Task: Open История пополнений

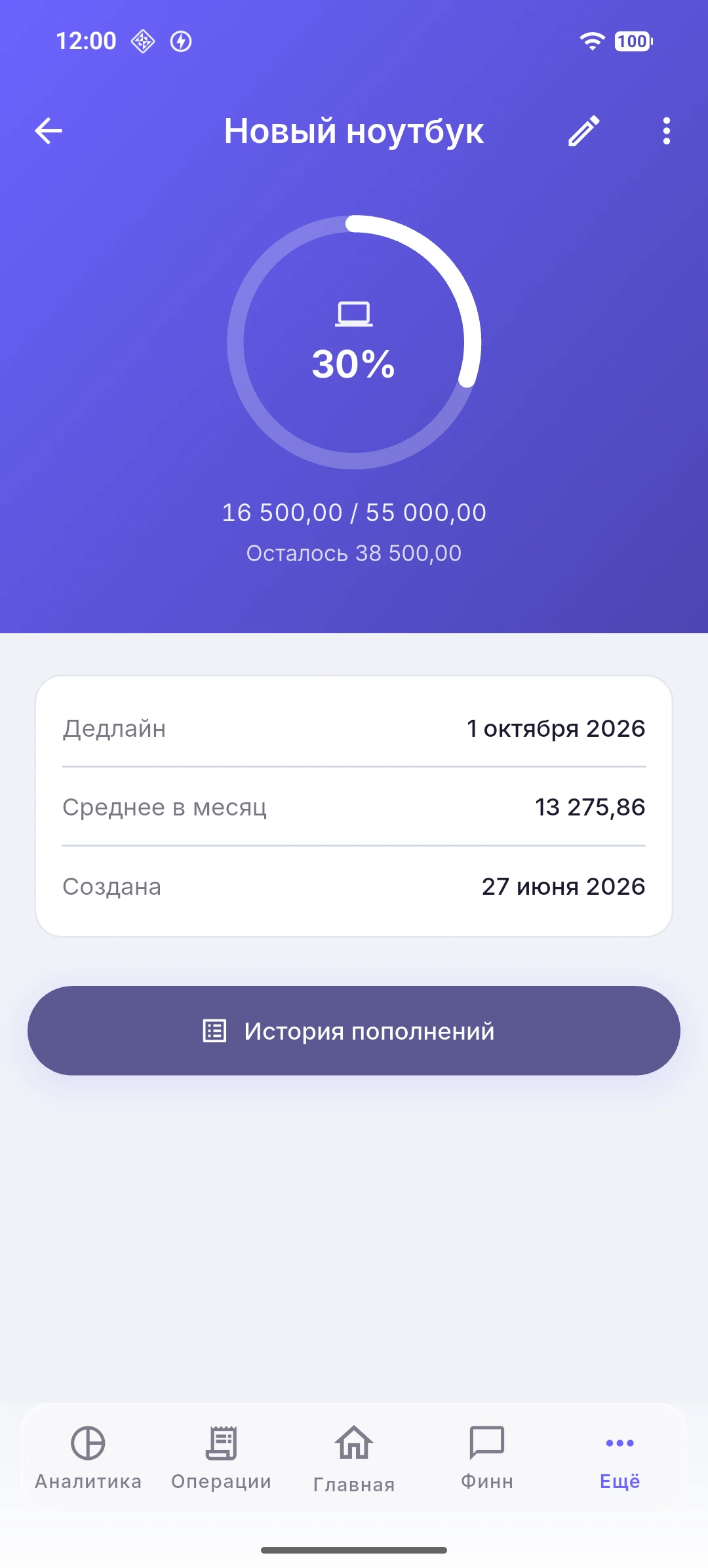Action: pyautogui.click(x=354, y=1030)
